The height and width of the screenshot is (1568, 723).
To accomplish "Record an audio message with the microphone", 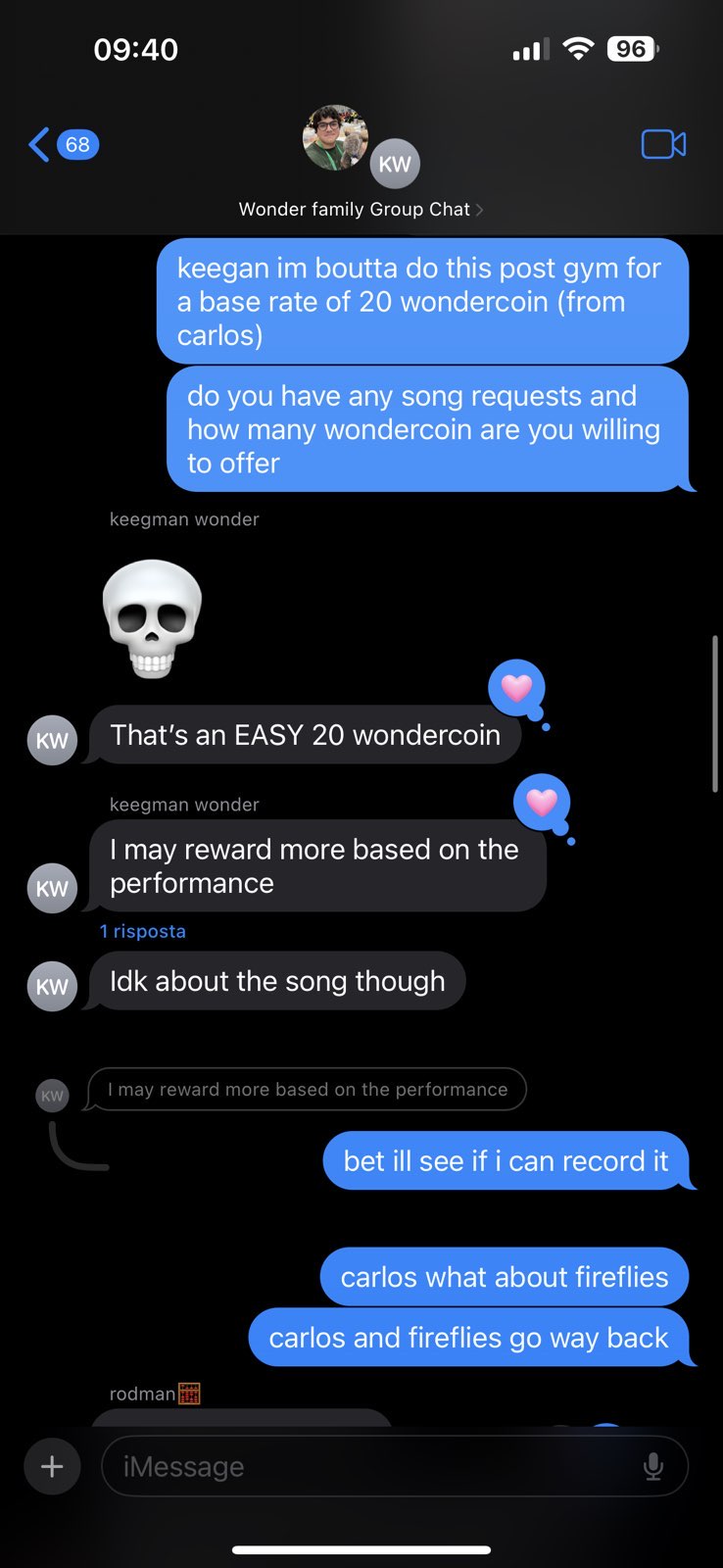I will tap(652, 1466).
